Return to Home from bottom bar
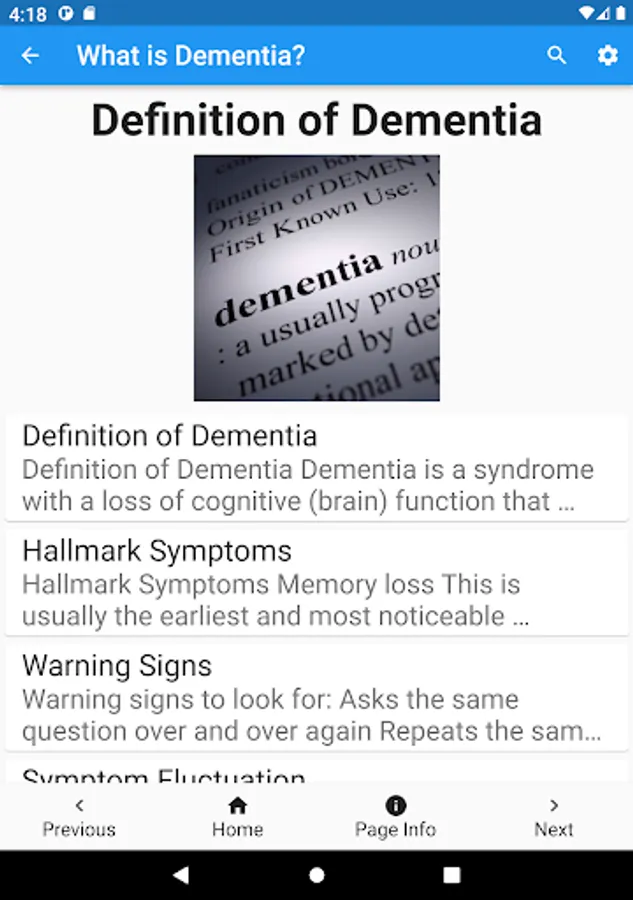This screenshot has height=900, width=633. tap(238, 818)
